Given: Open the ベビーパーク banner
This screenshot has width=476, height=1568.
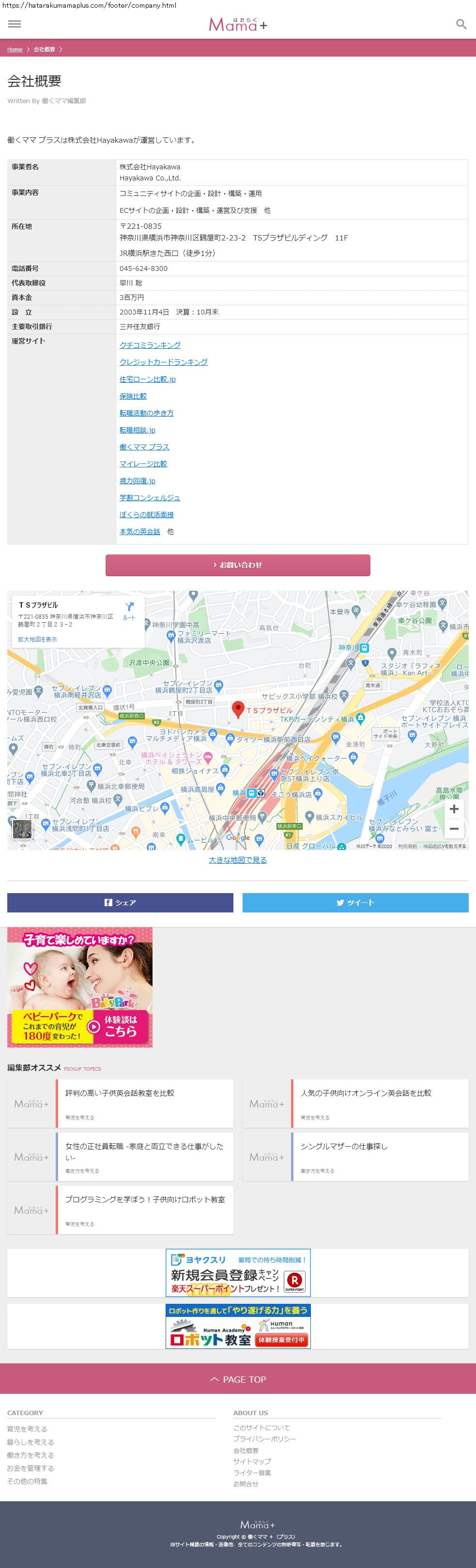Looking at the screenshot, I should tap(80, 986).
